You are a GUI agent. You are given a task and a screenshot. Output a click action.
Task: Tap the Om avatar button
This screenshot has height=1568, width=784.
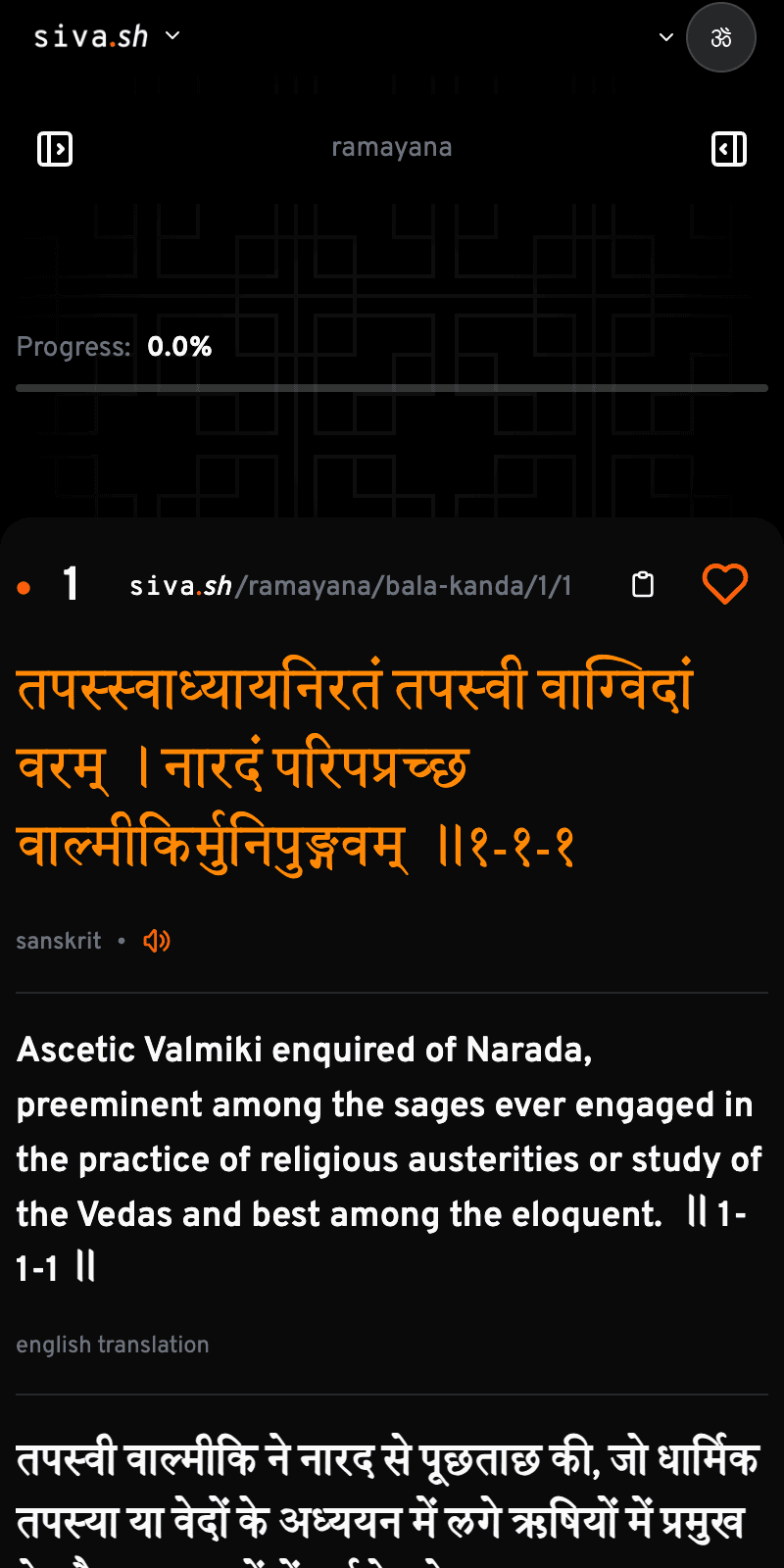tap(721, 37)
